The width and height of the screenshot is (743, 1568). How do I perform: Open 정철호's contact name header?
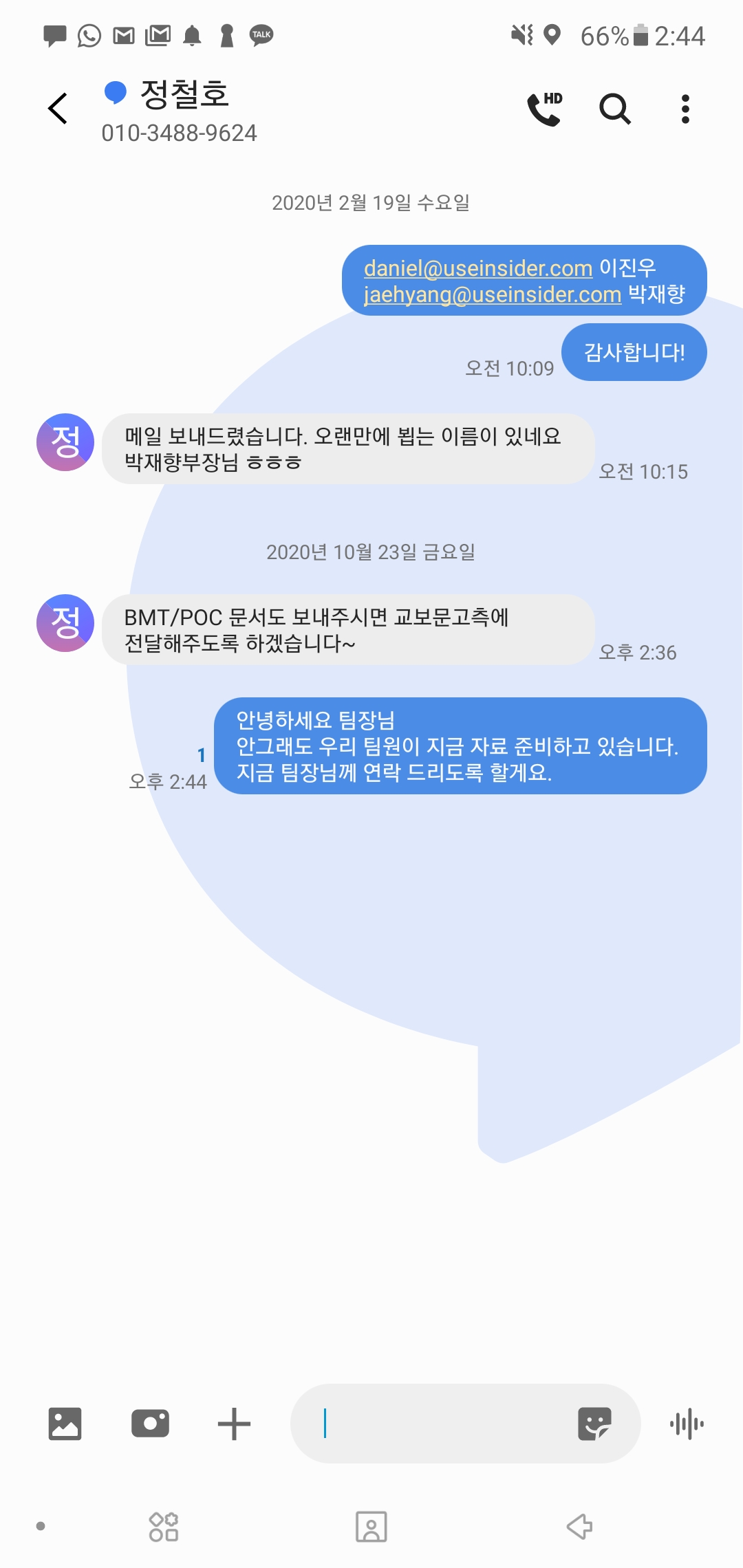pyautogui.click(x=184, y=95)
